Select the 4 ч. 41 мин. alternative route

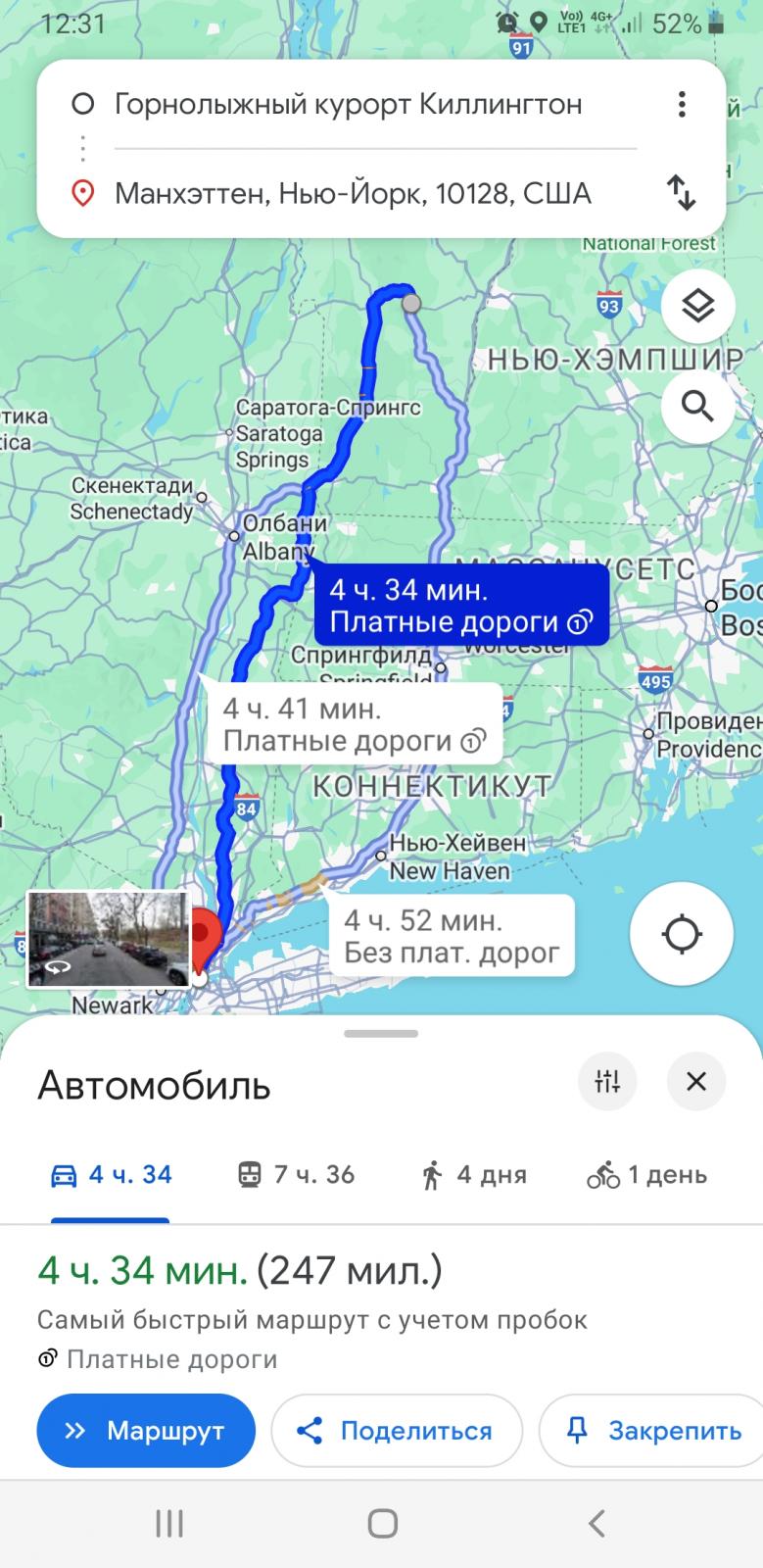click(355, 724)
